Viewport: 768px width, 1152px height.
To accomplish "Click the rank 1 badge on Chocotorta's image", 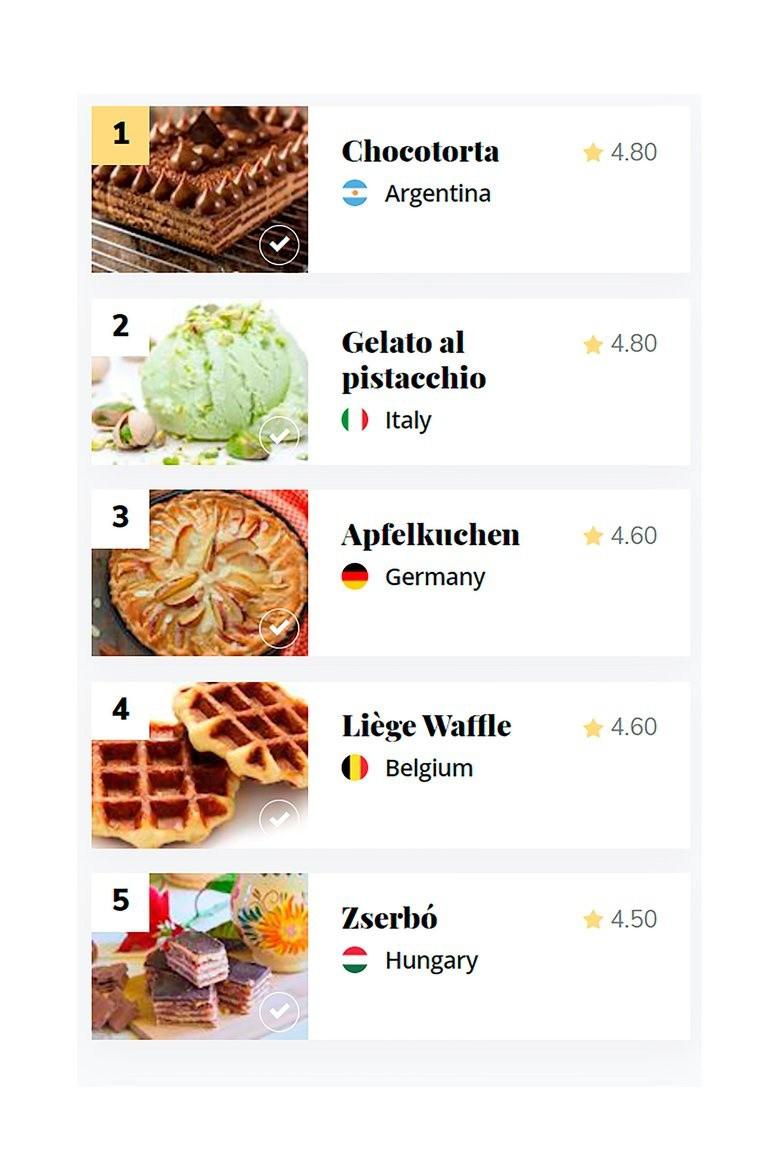I will tap(122, 133).
